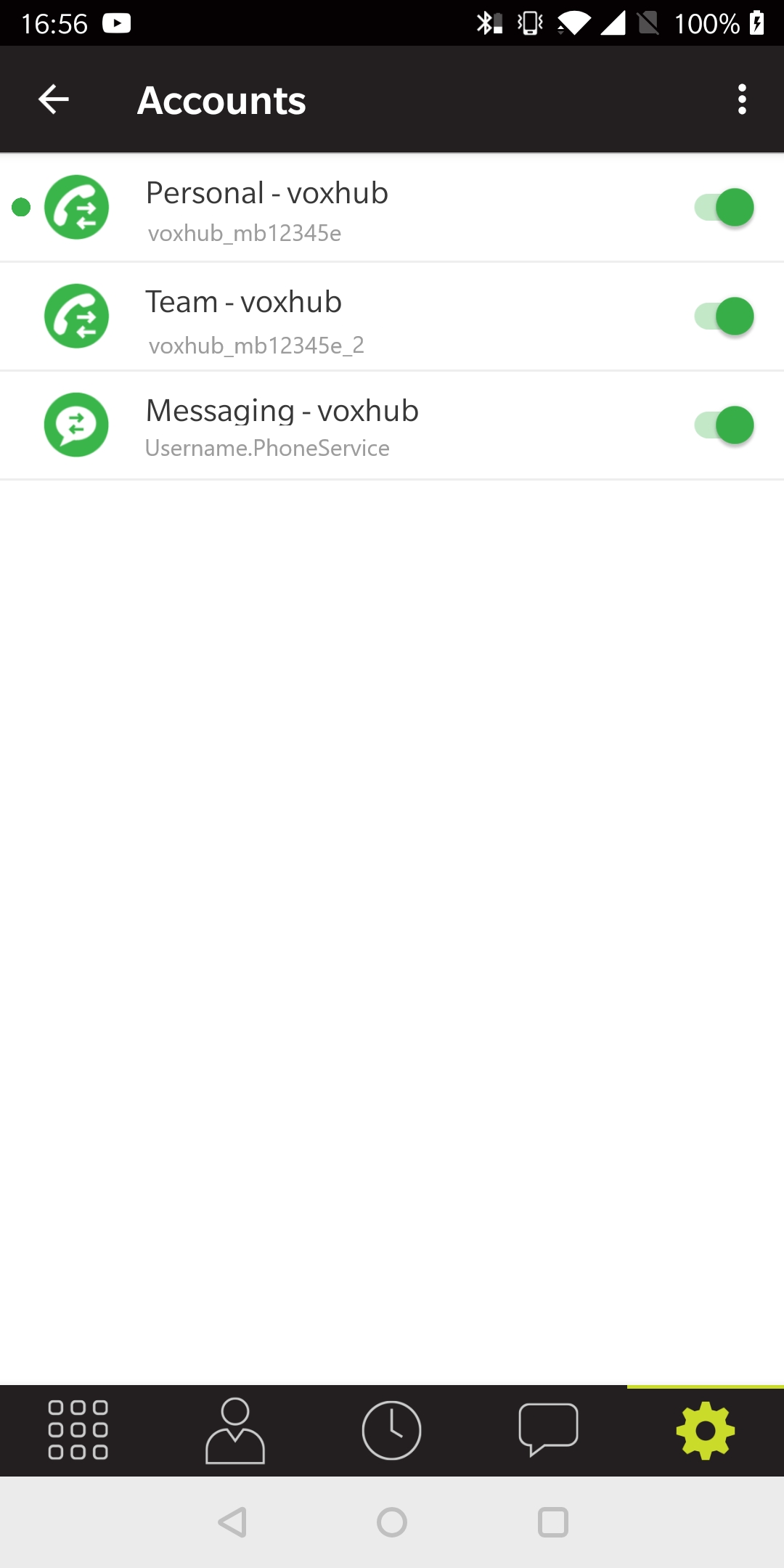The width and height of the screenshot is (784, 1568).
Task: Open recent apps with the square button
Action: (x=553, y=1522)
